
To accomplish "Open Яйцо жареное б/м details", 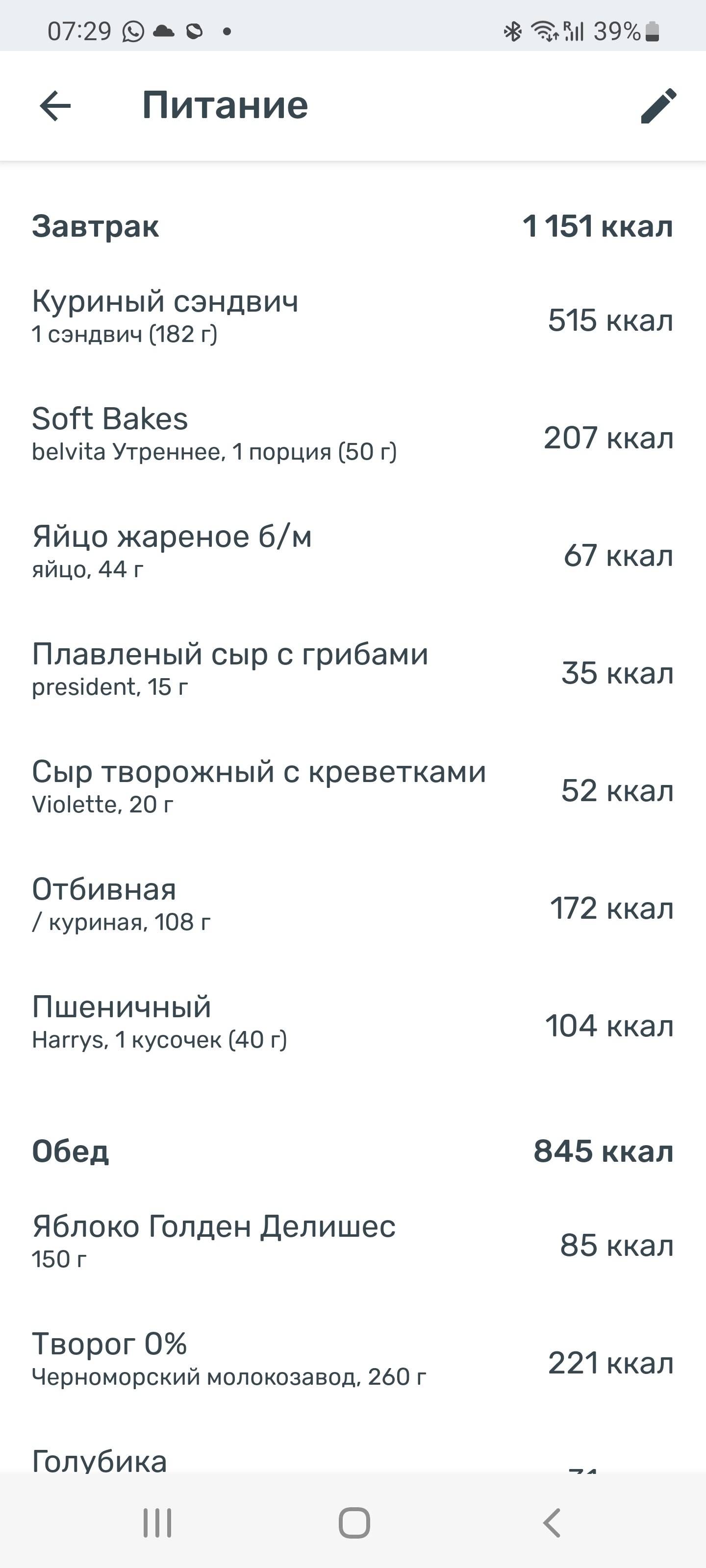I will [x=352, y=552].
